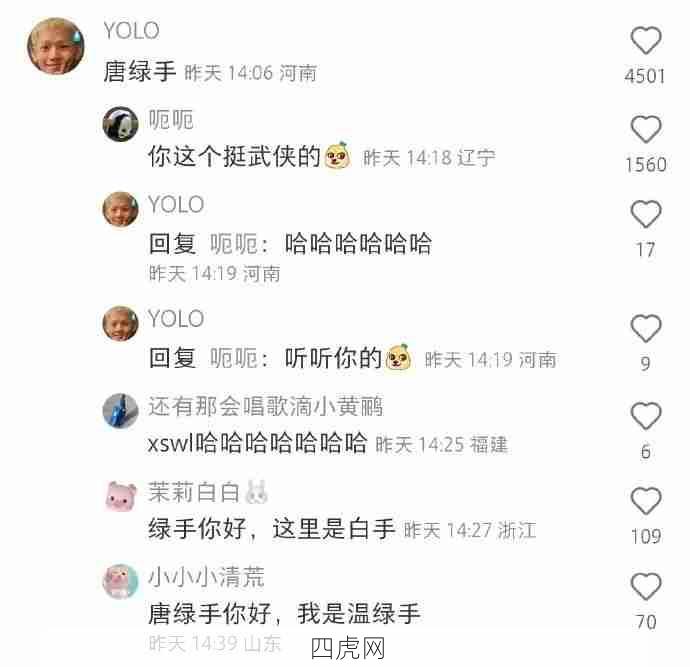Viewport: 690px width, 667px height.
Task: Like 茉莉白白's comment
Action: [646, 501]
